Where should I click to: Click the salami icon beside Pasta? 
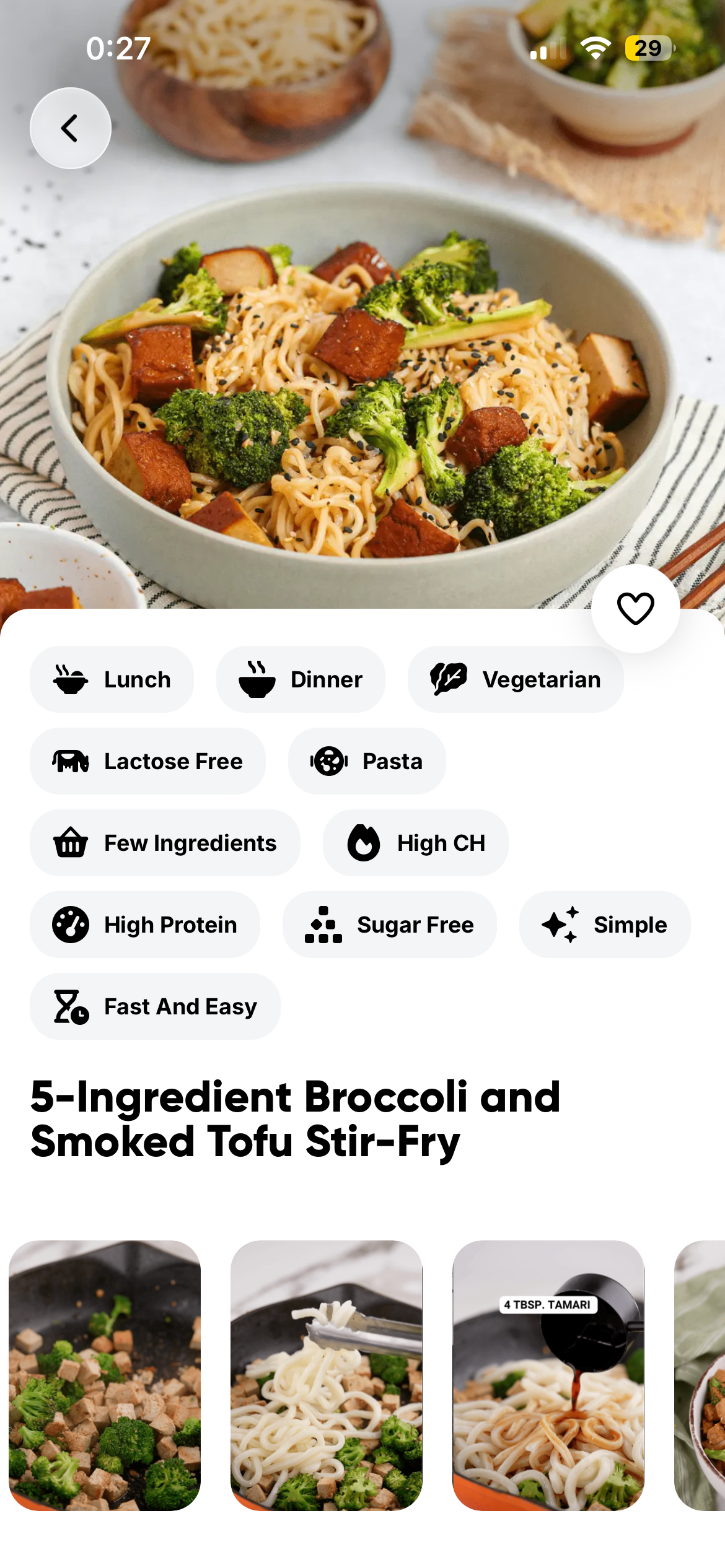click(x=328, y=761)
